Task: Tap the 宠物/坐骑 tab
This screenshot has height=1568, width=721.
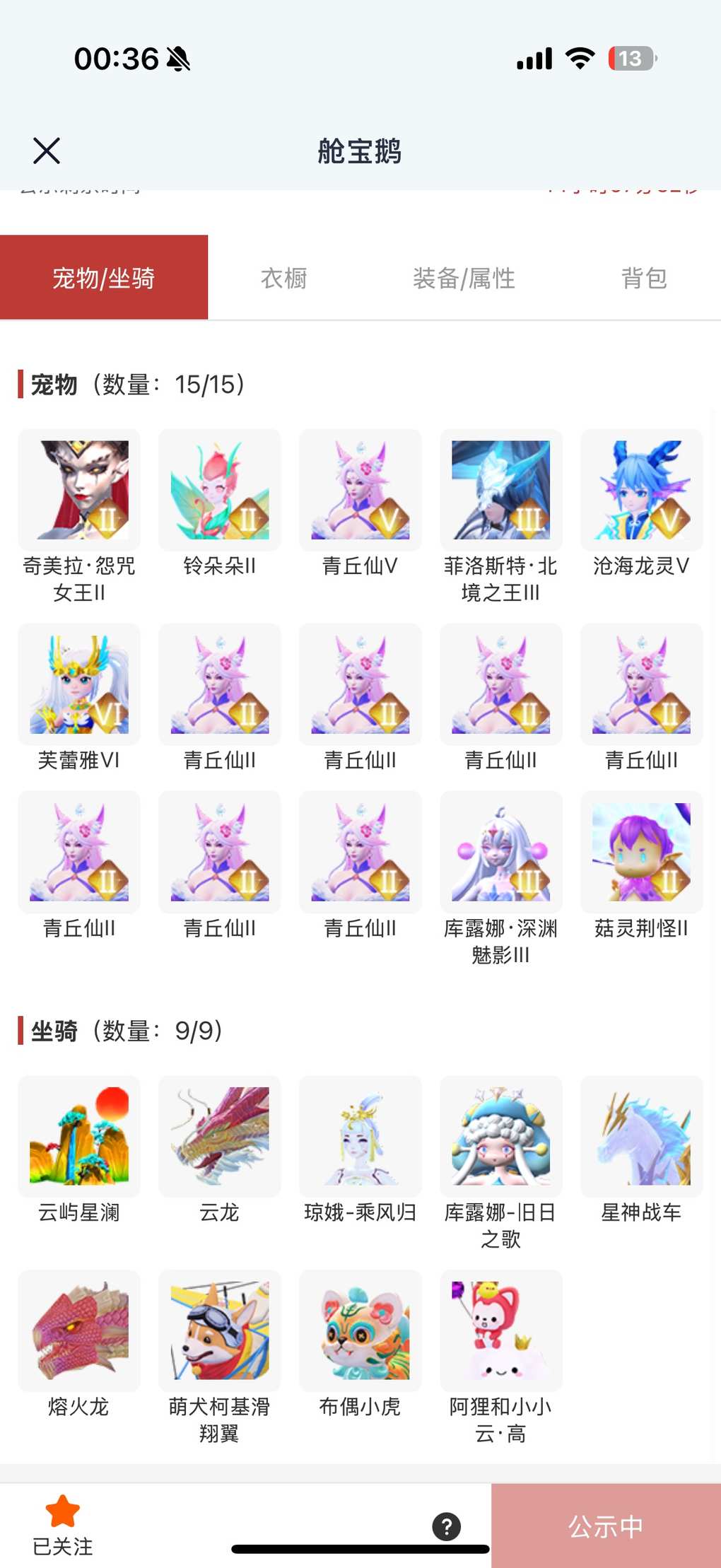Action: (x=104, y=278)
